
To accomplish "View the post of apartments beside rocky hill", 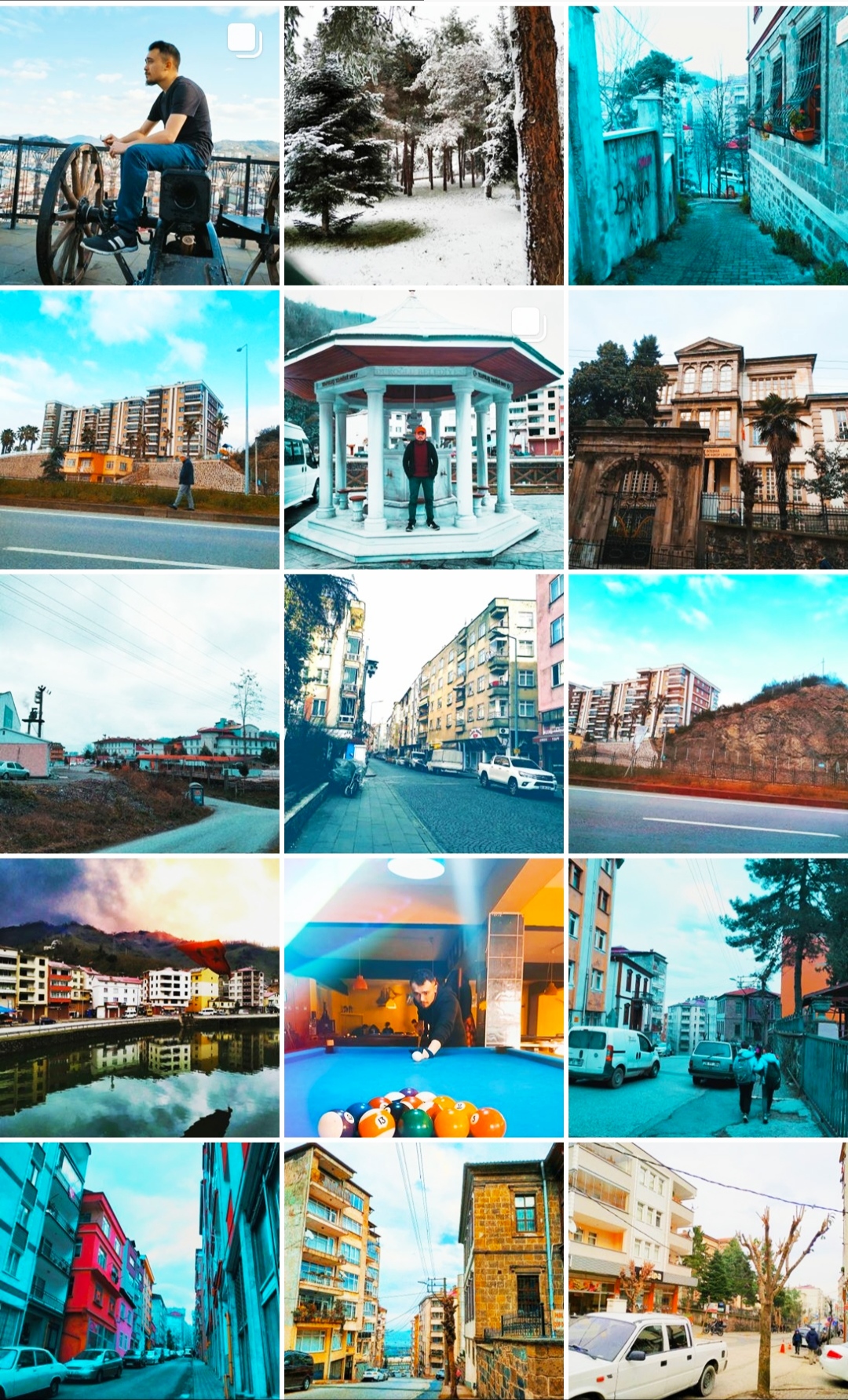I will coord(708,713).
